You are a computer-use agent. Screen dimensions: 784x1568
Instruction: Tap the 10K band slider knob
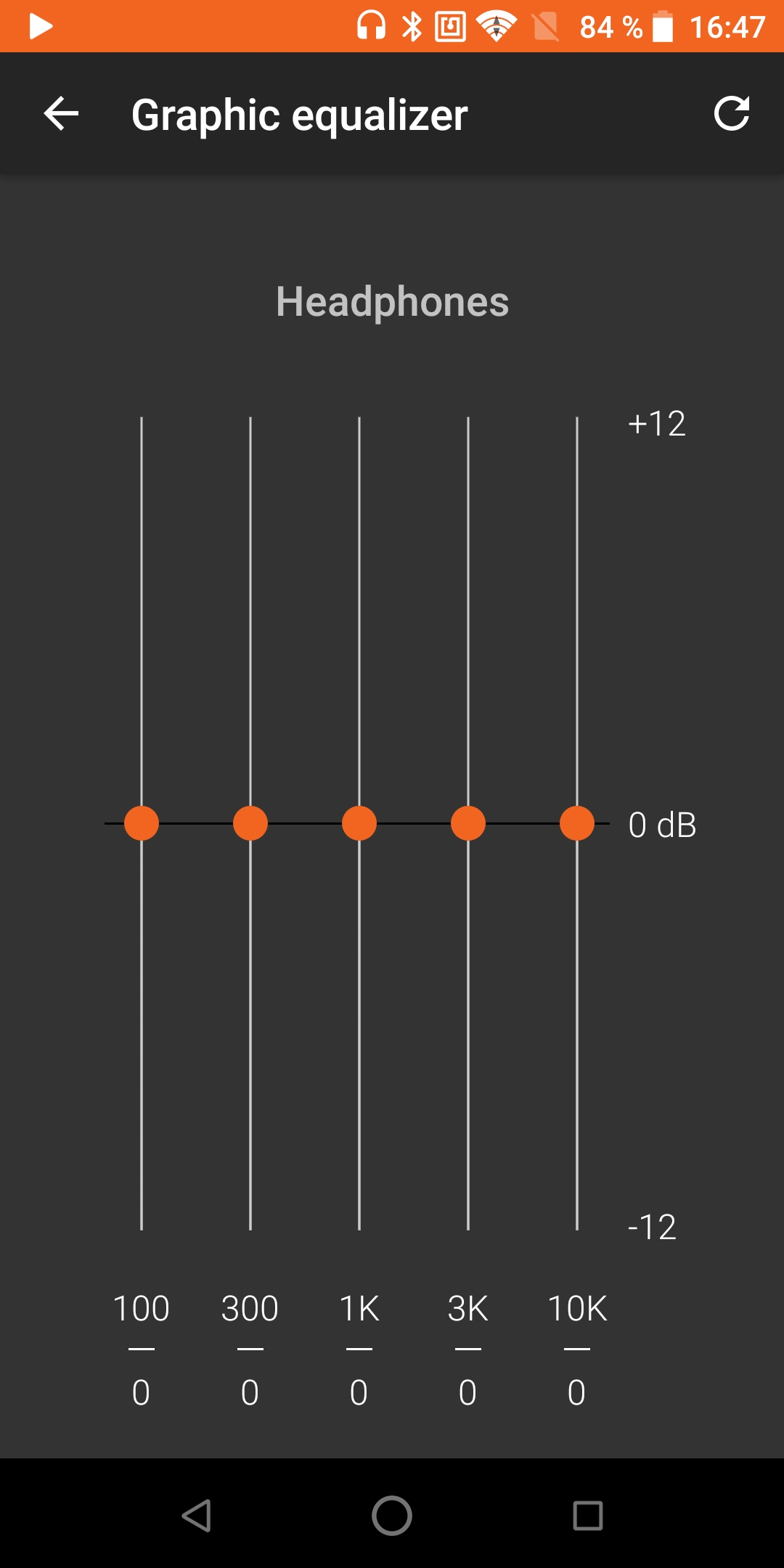coord(577,823)
